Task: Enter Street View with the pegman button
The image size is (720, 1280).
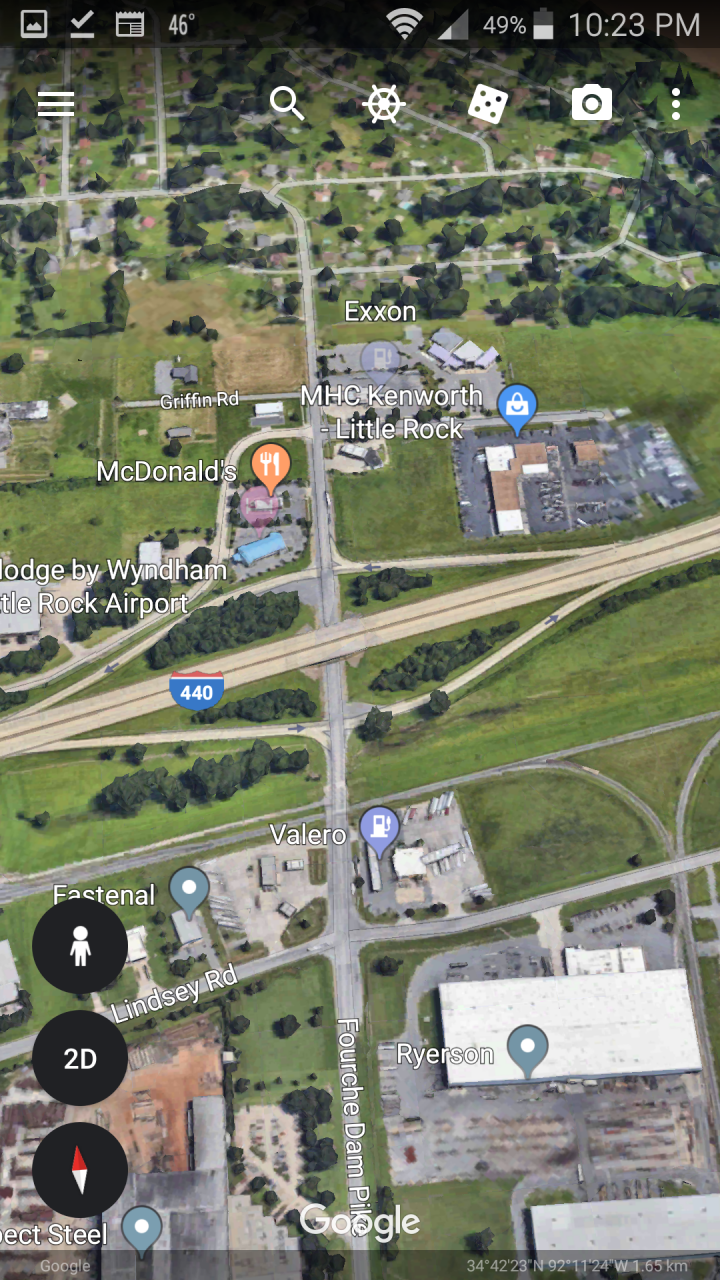Action: [x=80, y=945]
